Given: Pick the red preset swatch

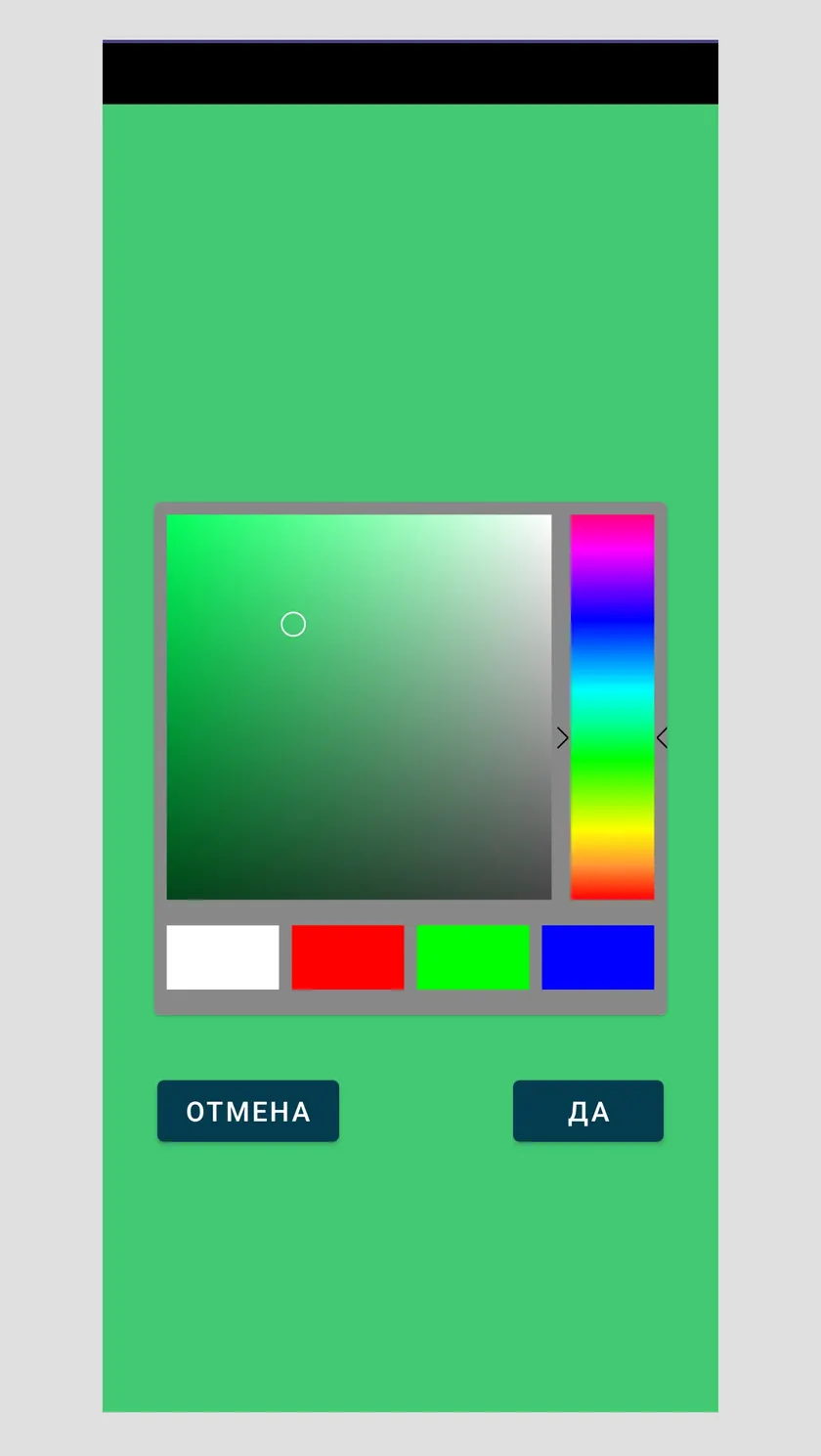Looking at the screenshot, I should (x=347, y=957).
